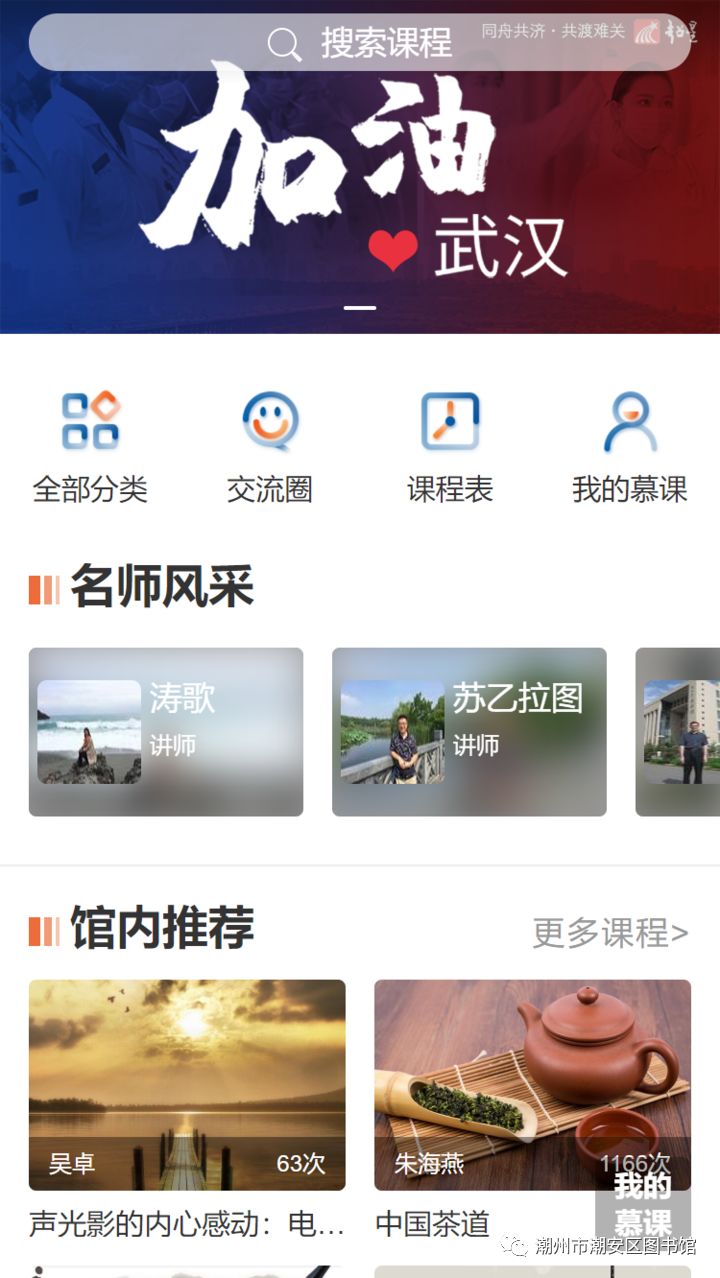The width and height of the screenshot is (720, 1278).
Task: Open 全部分类 (All Categories) icon
Action: pyautogui.click(x=90, y=422)
